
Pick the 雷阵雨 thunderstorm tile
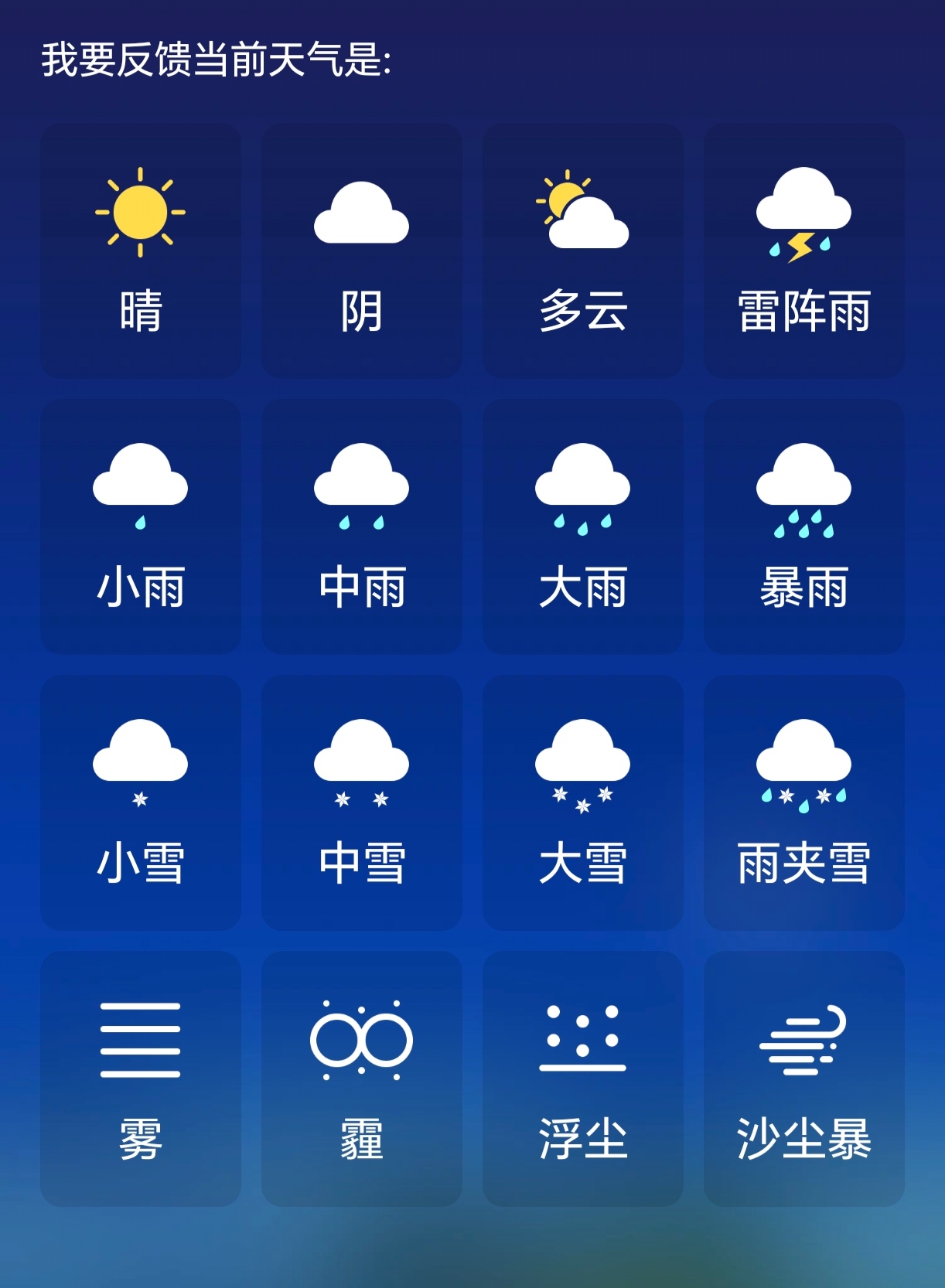[x=803, y=250]
